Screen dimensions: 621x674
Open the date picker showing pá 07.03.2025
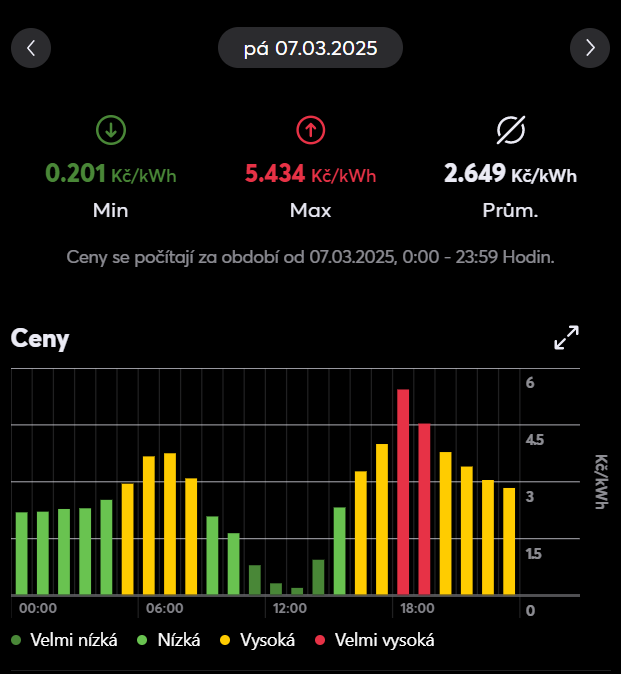click(x=310, y=48)
